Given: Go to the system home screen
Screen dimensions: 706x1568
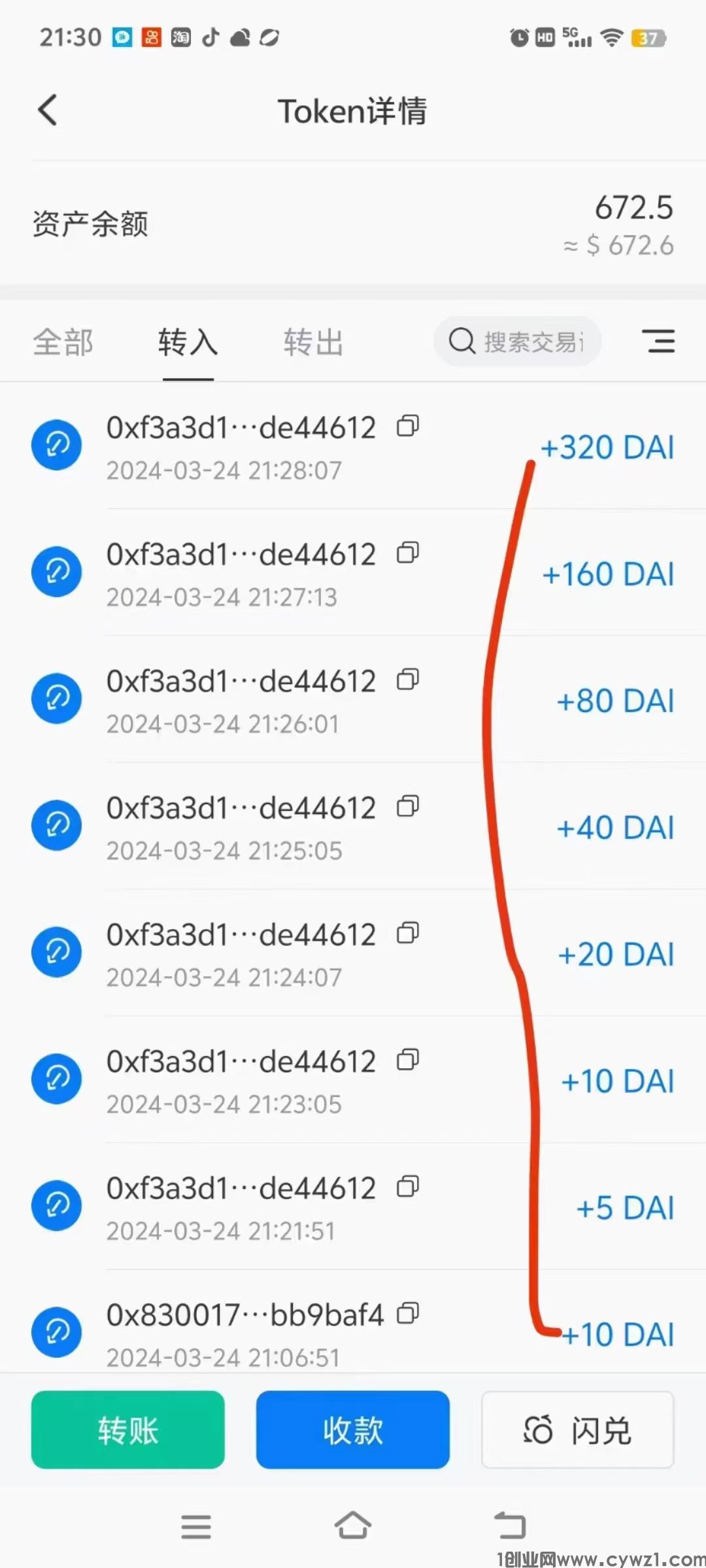Looking at the screenshot, I should point(353,1526).
